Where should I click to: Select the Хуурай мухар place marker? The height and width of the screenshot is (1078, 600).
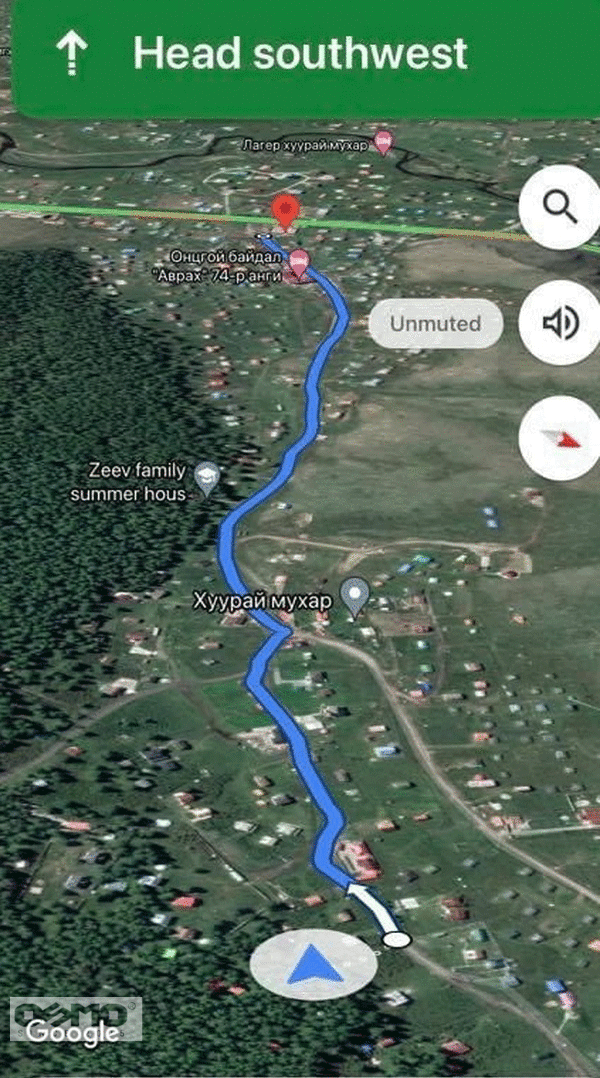coord(354,597)
